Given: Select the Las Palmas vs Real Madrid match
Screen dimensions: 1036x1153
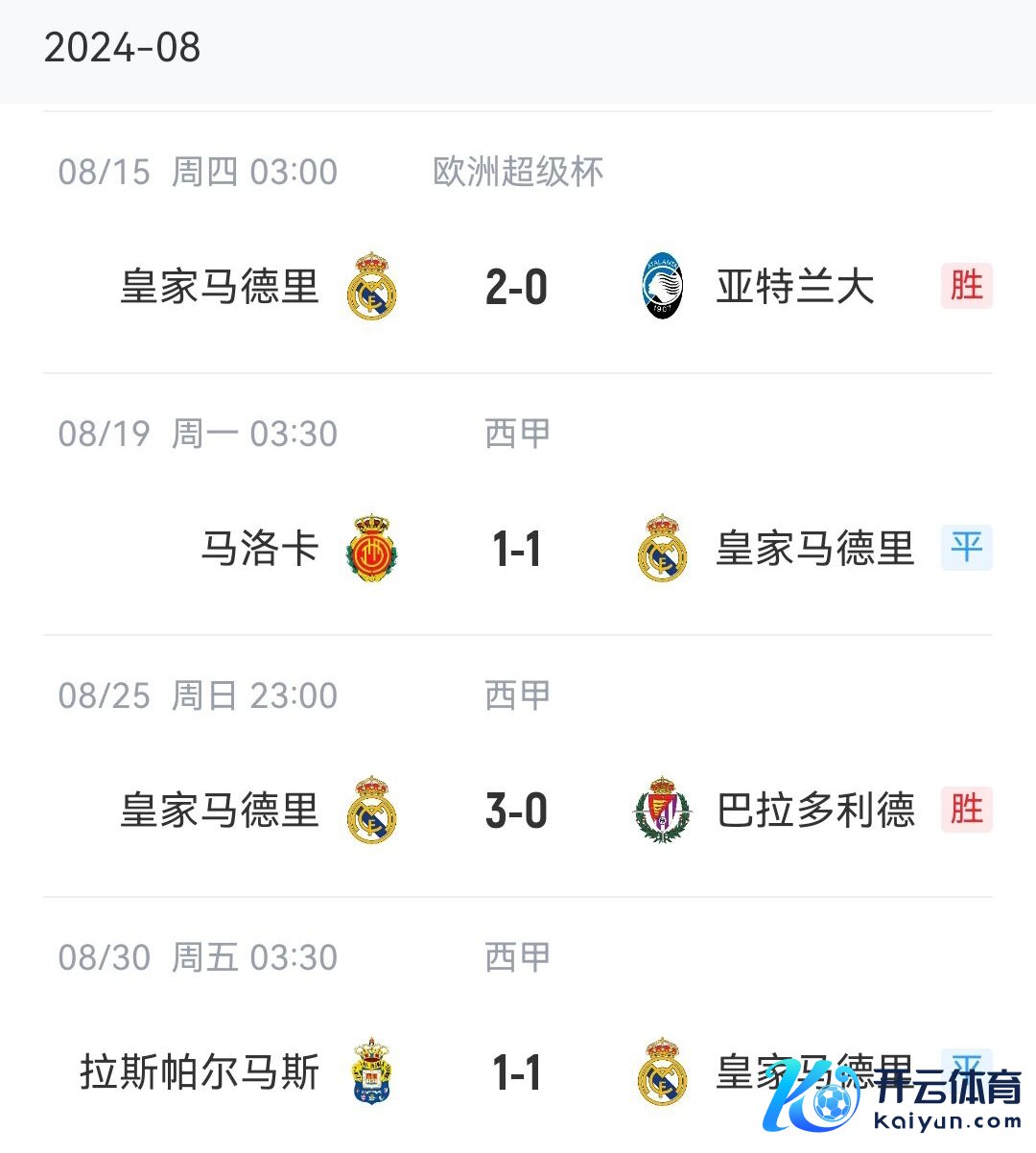Looking at the screenshot, I should point(516,1071).
